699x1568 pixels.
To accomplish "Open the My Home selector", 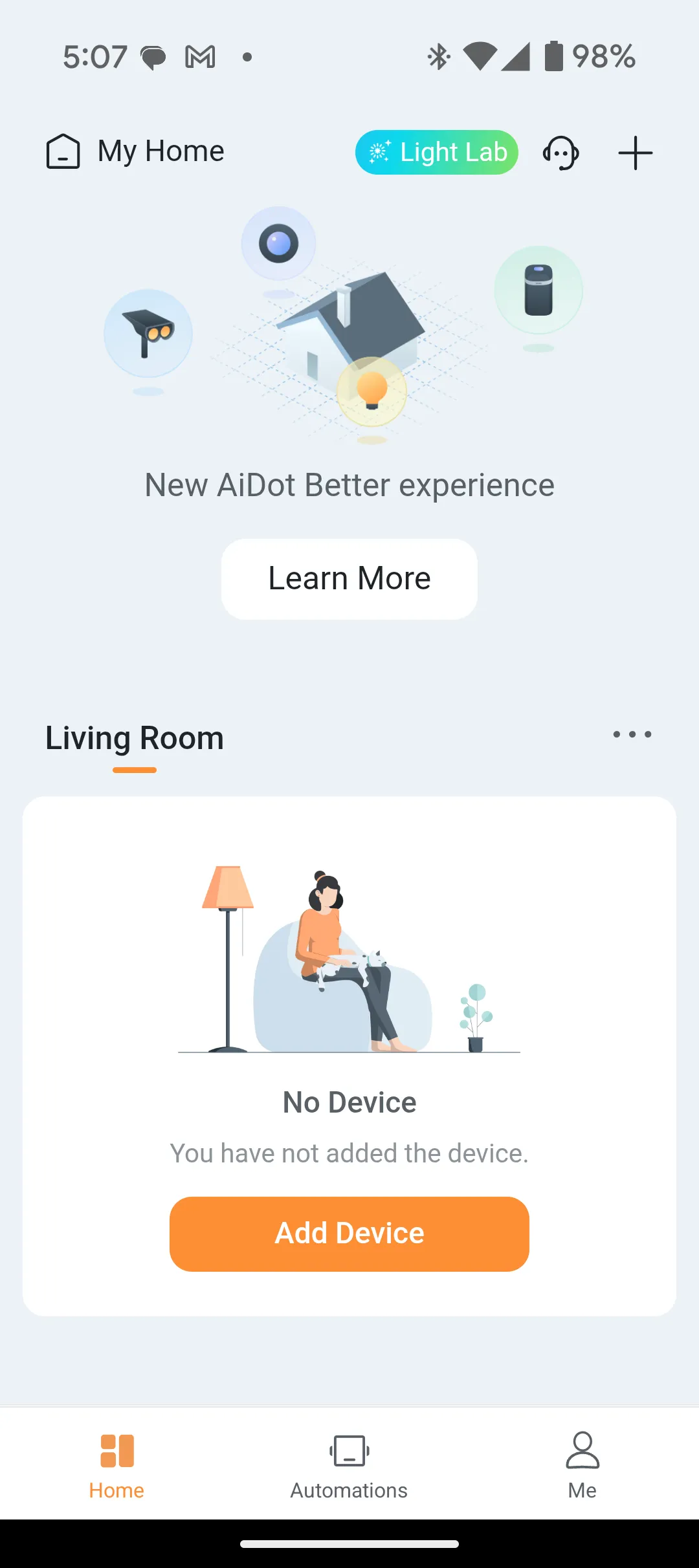I will [x=136, y=151].
